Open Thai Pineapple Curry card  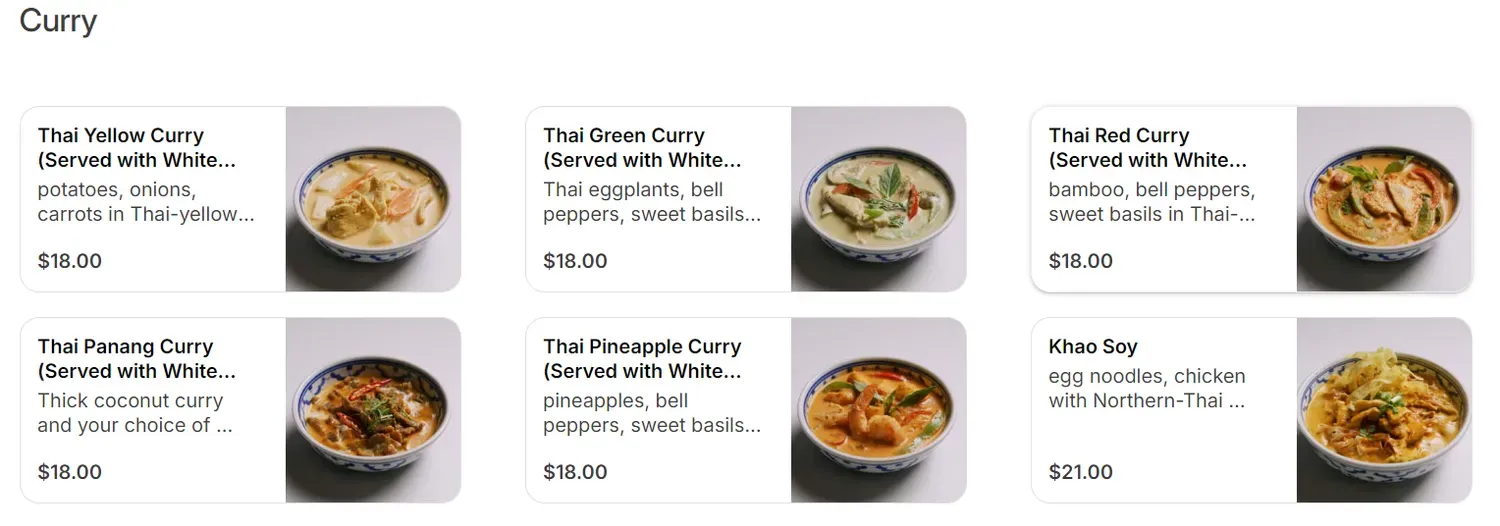tap(745, 410)
